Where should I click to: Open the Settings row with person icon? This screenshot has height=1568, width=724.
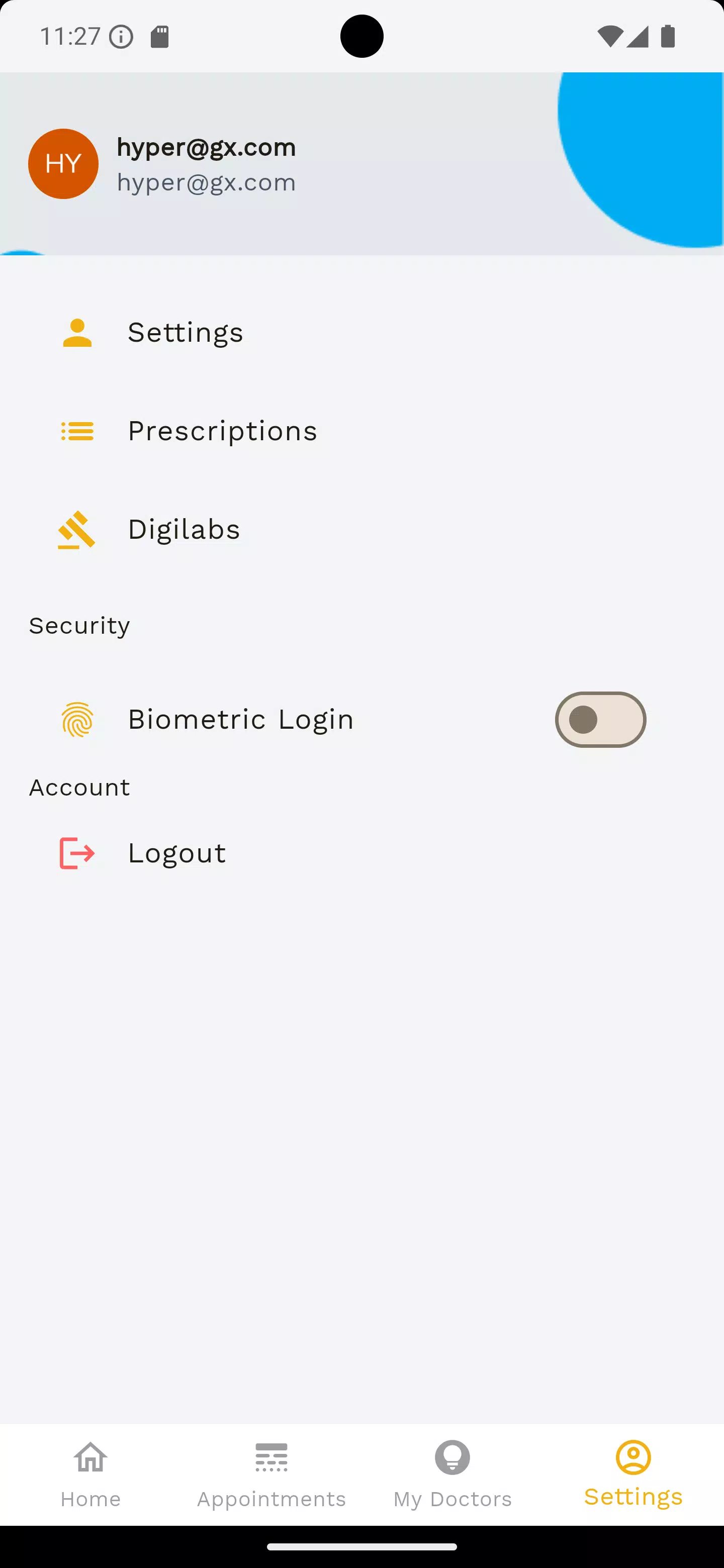(361, 332)
